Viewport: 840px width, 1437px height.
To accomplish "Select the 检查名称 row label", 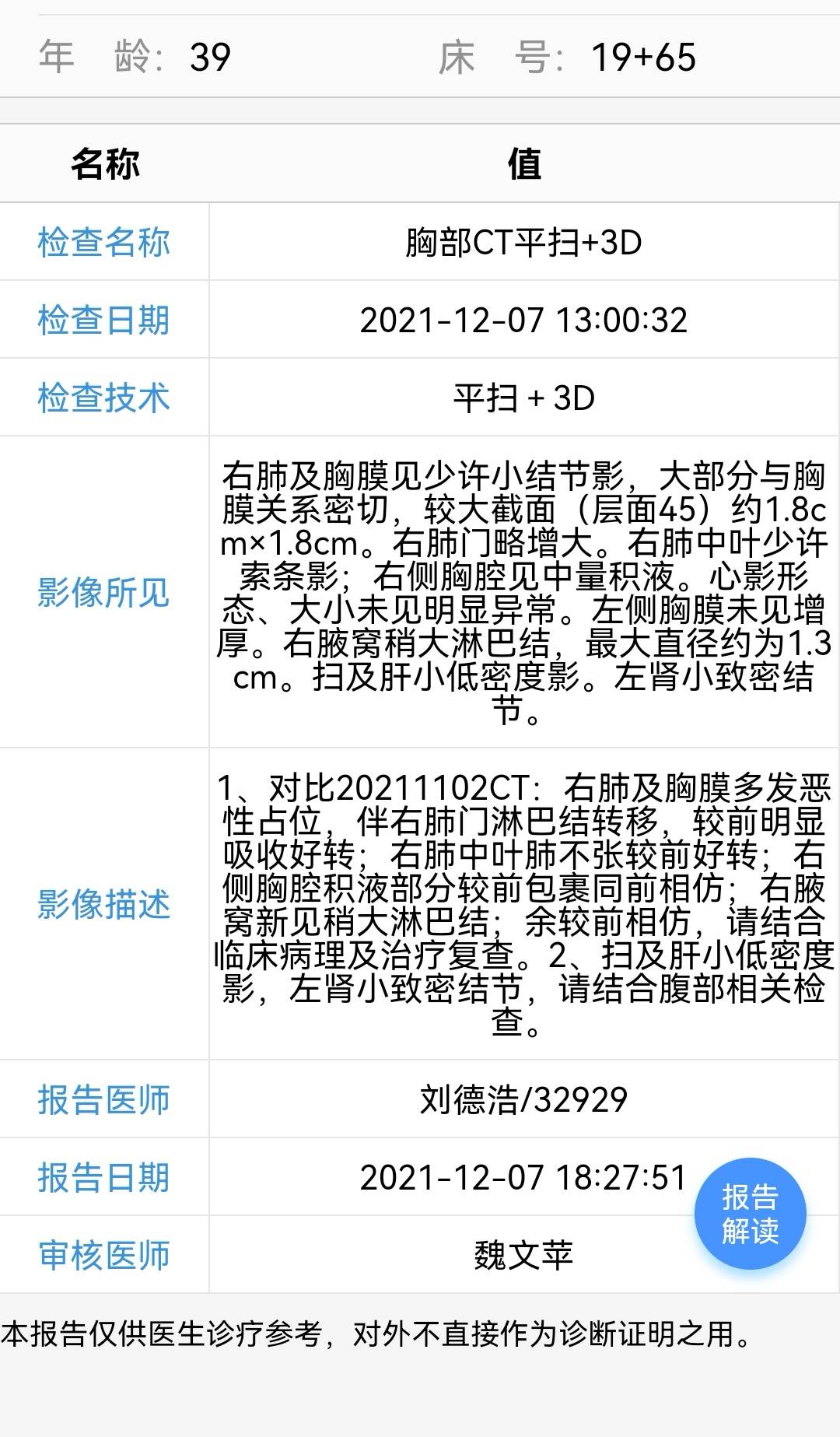I will pyautogui.click(x=103, y=242).
